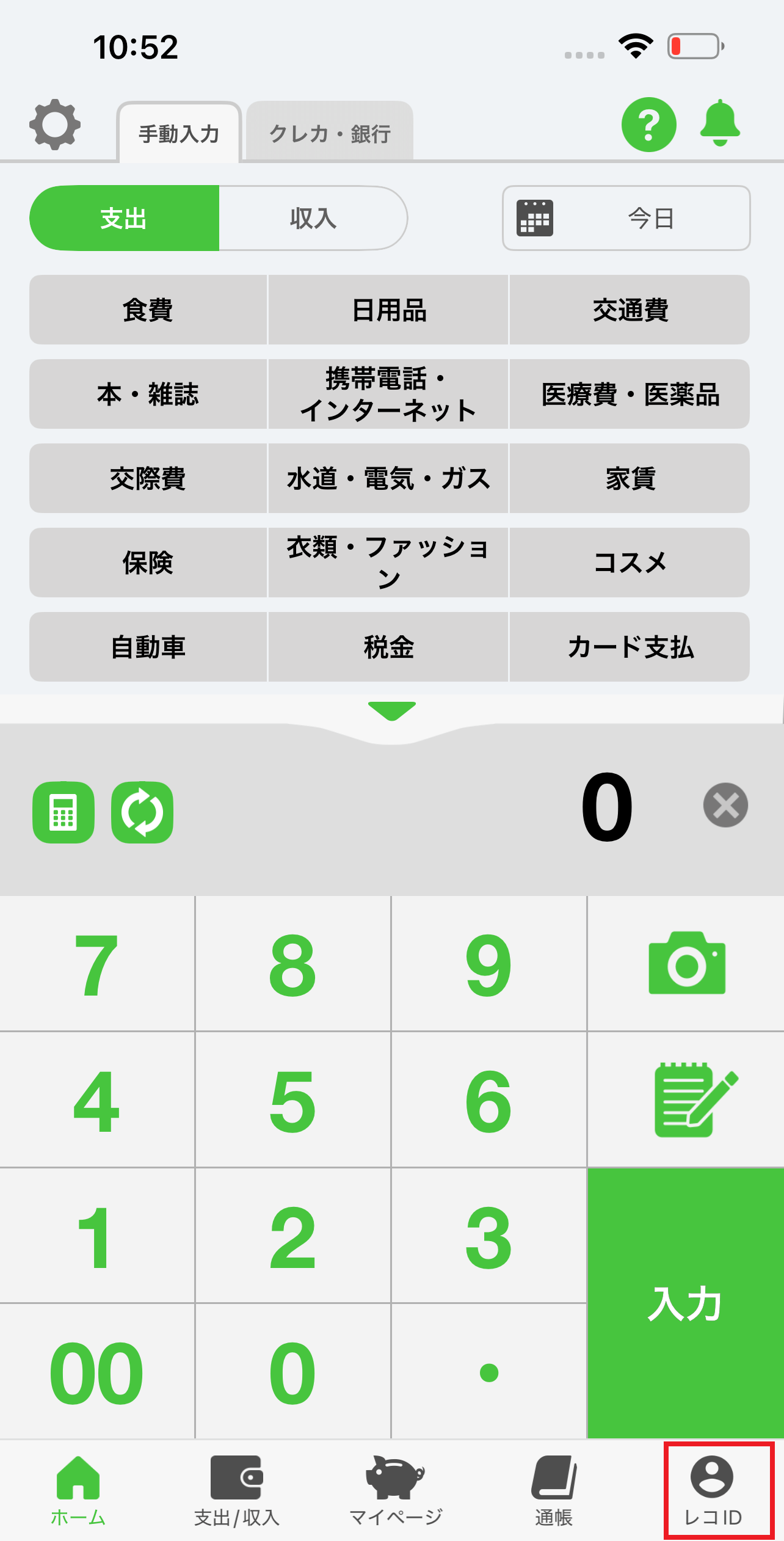This screenshot has height=1541, width=784.
Task: Choose the 食費 category
Action: (148, 310)
